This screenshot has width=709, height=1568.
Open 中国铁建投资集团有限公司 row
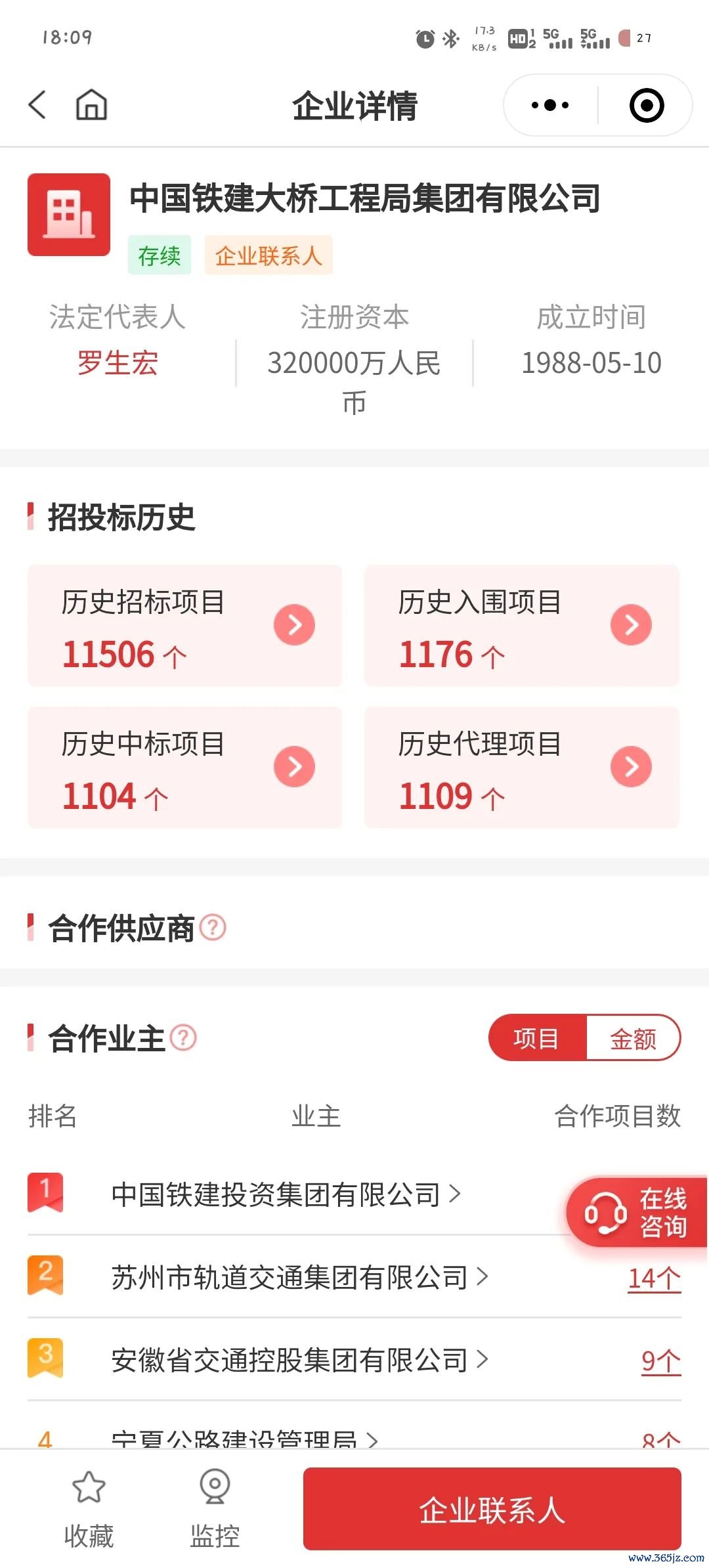coord(286,1194)
